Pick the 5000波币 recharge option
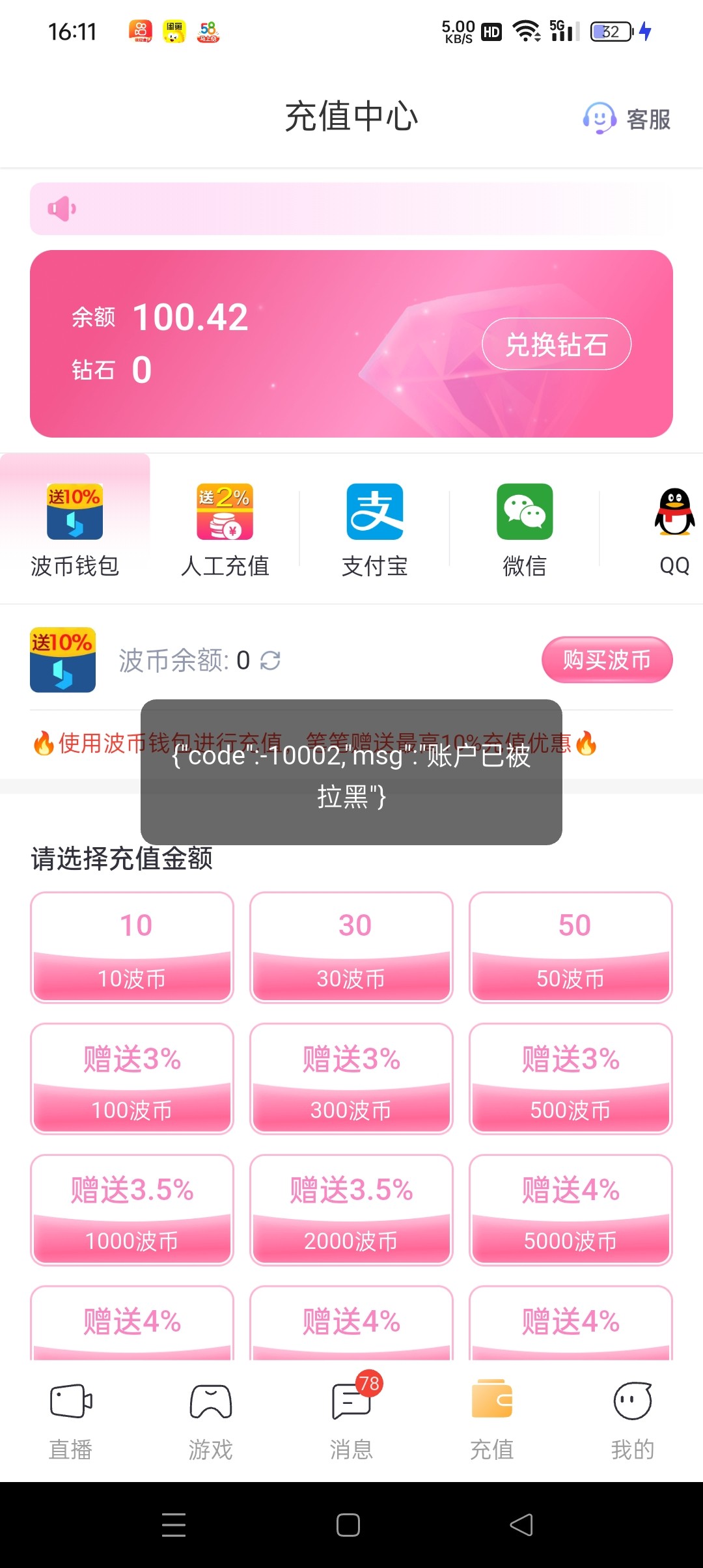The height and width of the screenshot is (1568, 703). (571, 1211)
